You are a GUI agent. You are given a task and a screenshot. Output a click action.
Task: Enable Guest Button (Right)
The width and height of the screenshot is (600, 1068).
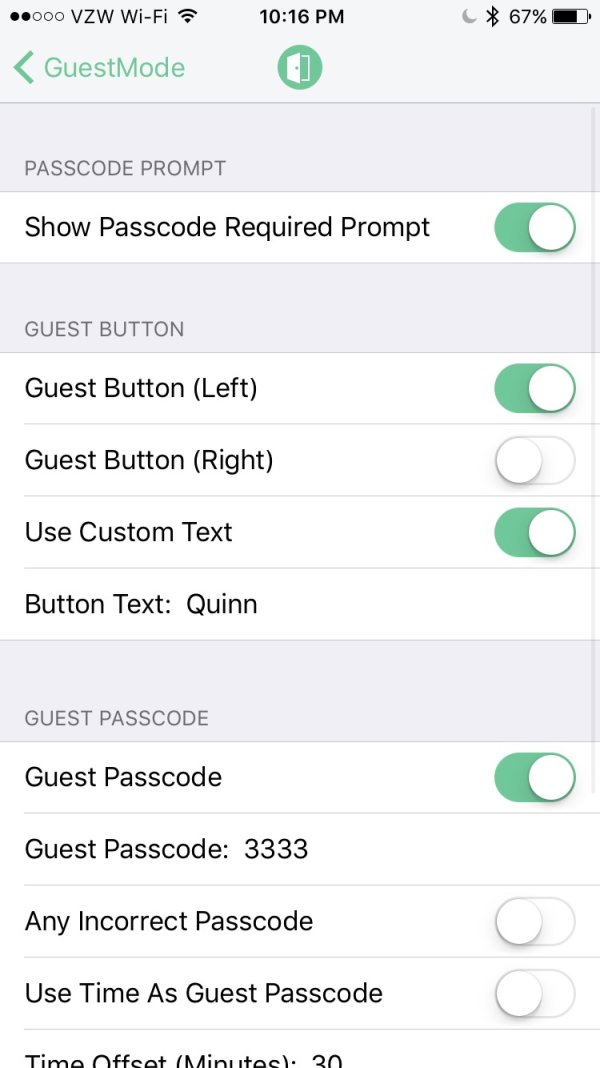click(534, 460)
